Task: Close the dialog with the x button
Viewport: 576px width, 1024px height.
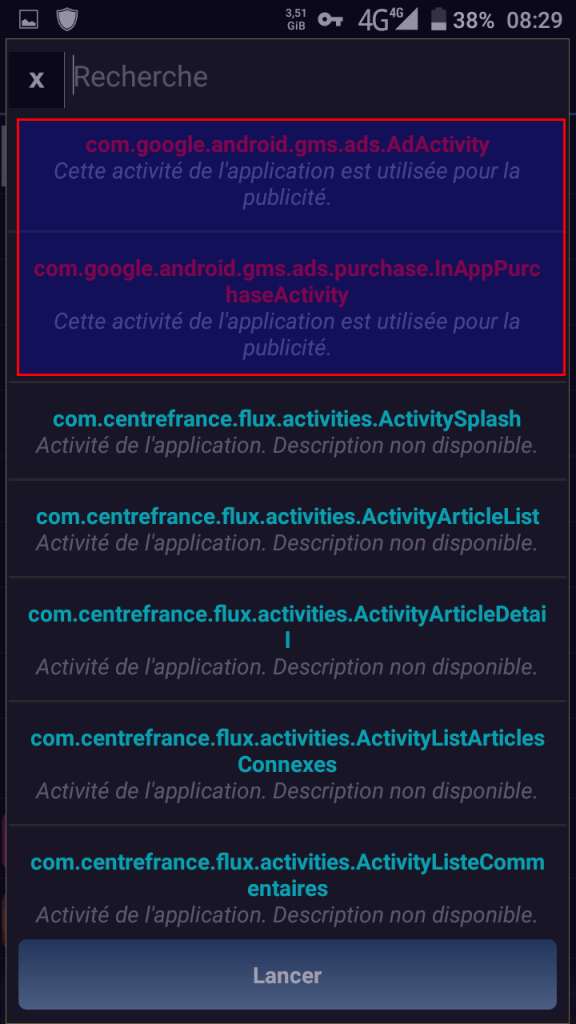Action: tap(37, 79)
